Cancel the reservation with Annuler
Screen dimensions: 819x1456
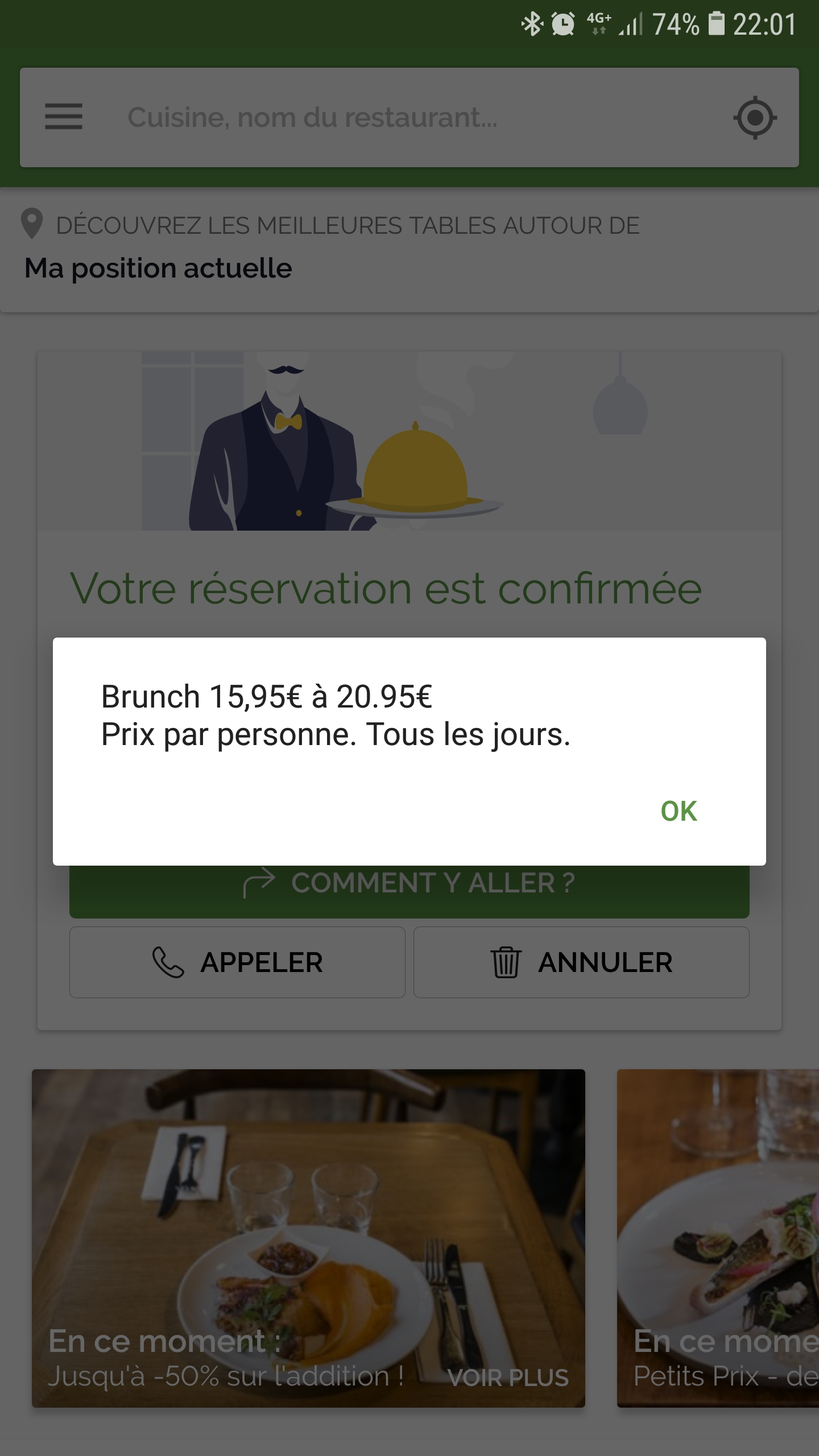pos(581,962)
